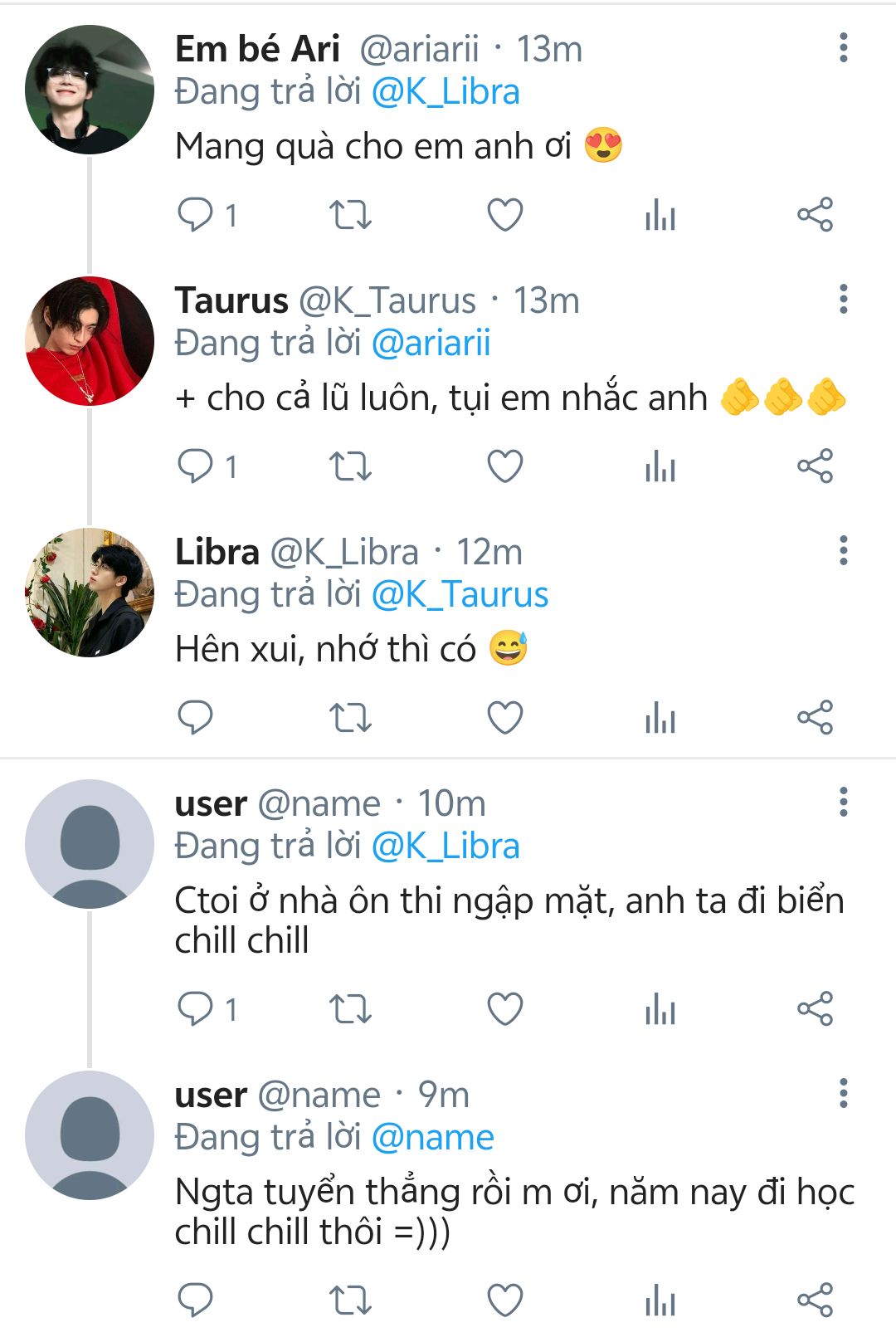This screenshot has width=896, height=1337.
Task: Like Em bé Ari's reply
Action: click(x=504, y=215)
